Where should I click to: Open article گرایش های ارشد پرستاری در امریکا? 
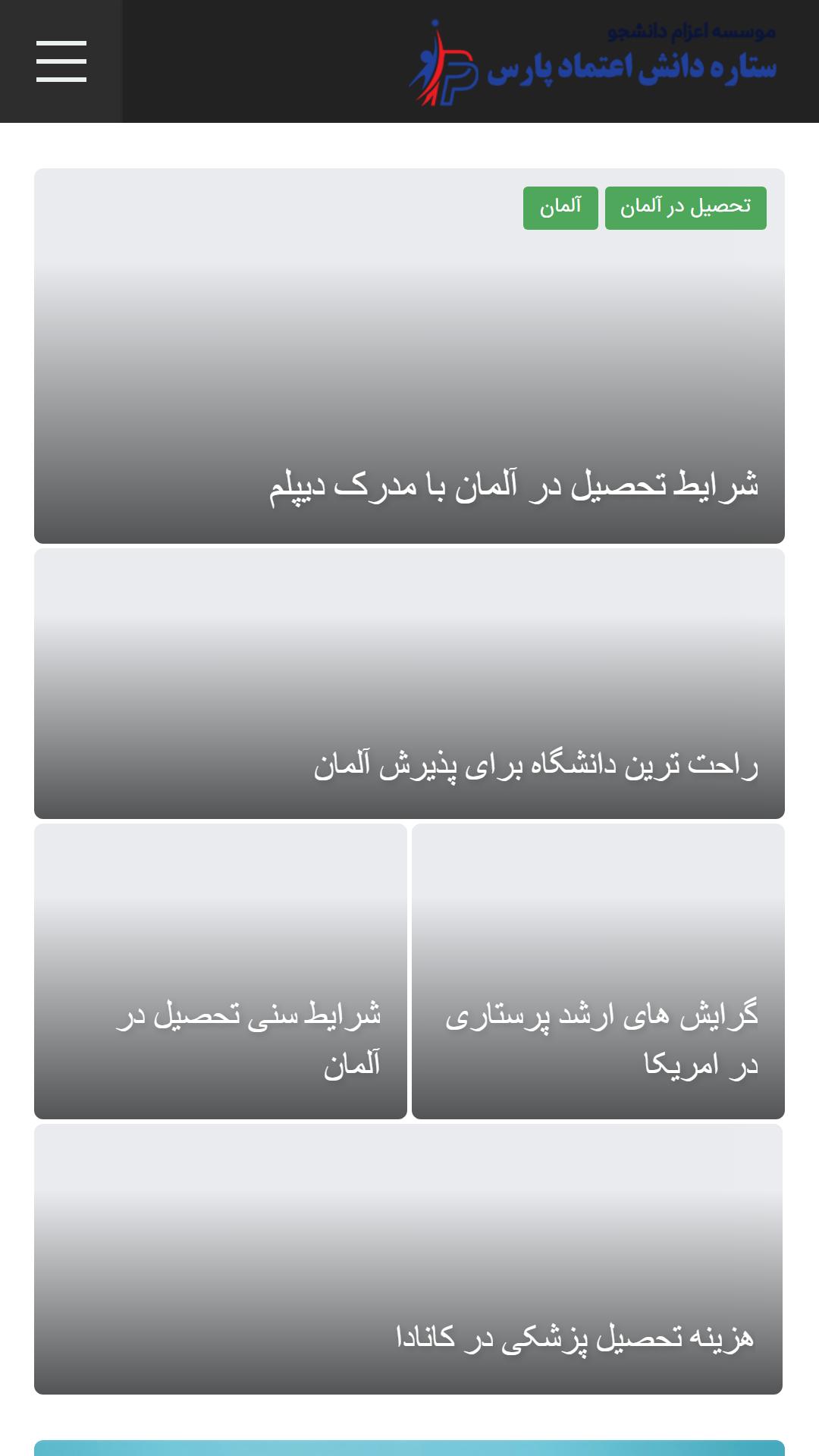pos(601,1039)
